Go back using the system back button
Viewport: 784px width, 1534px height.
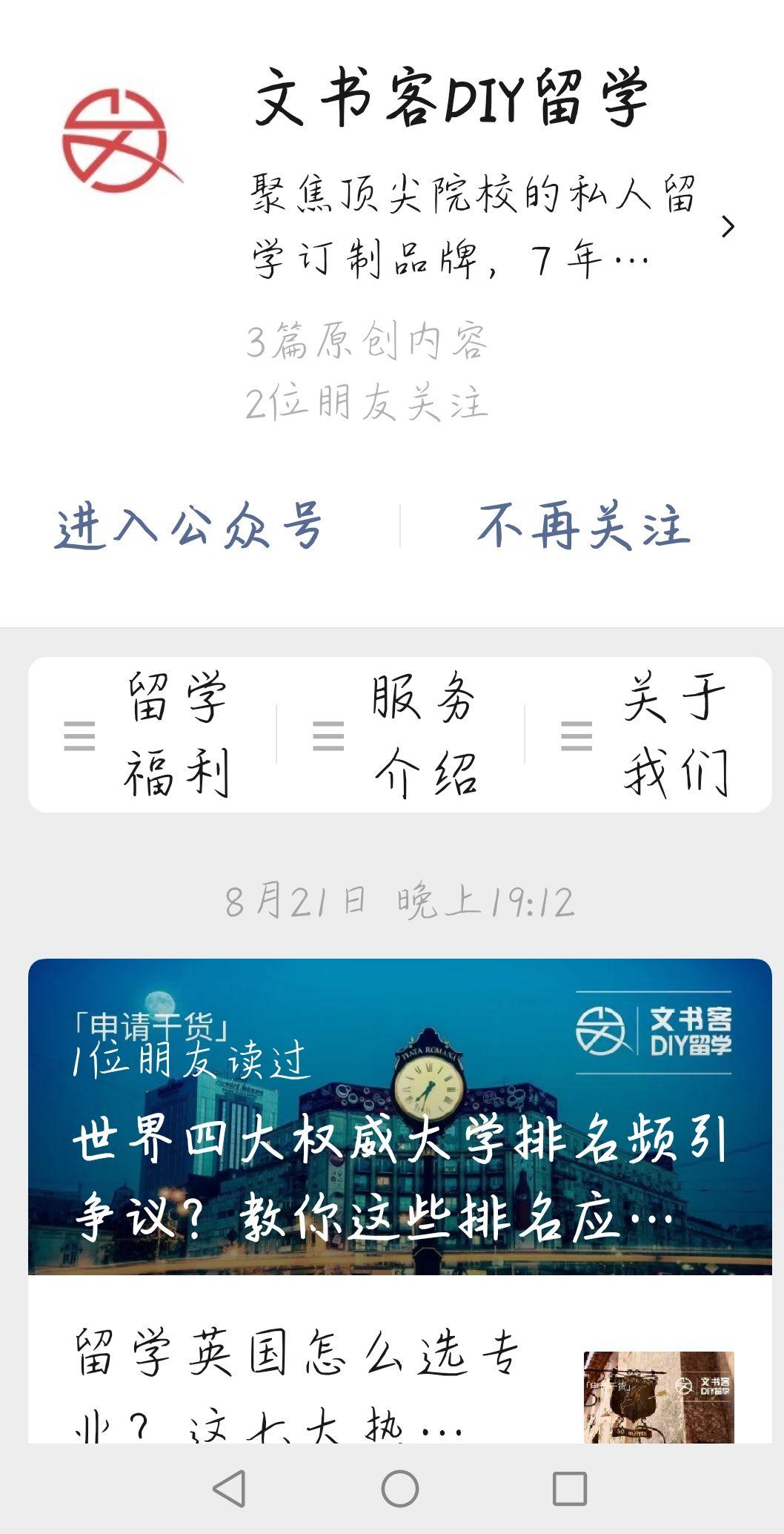click(229, 1488)
